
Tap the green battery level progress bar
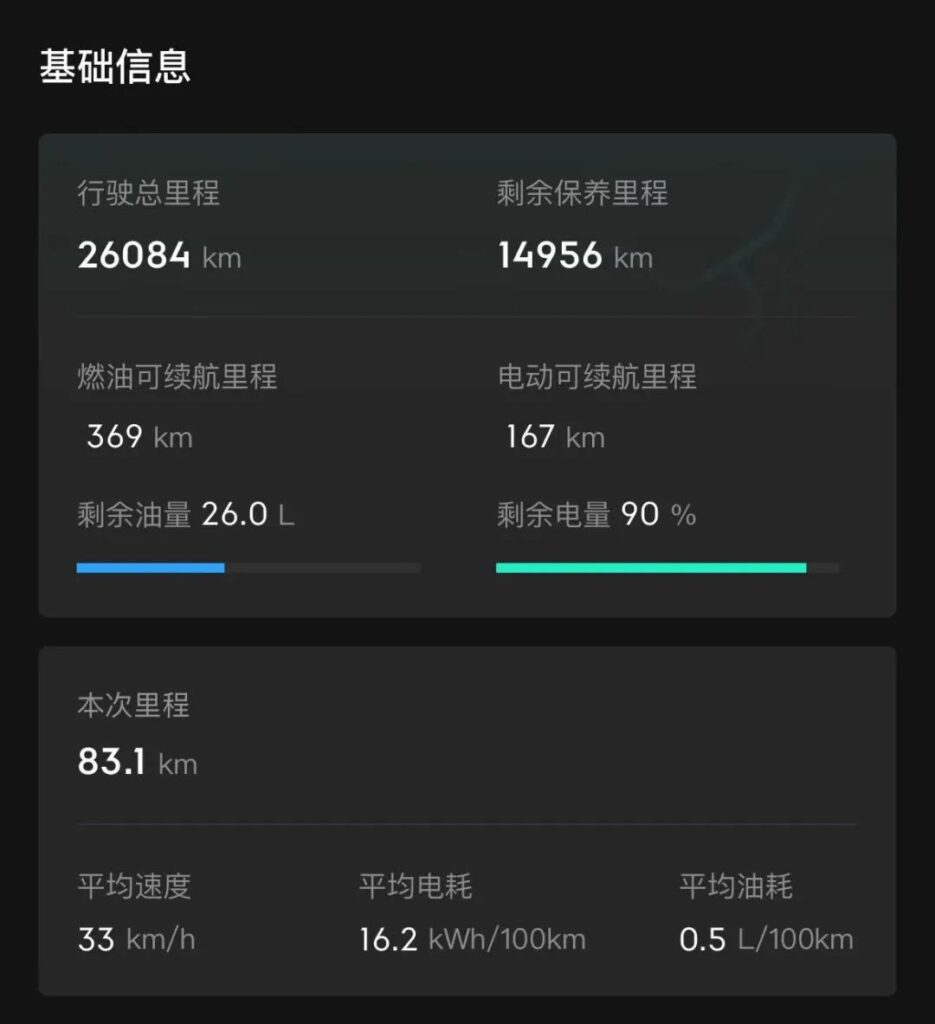(x=650, y=567)
